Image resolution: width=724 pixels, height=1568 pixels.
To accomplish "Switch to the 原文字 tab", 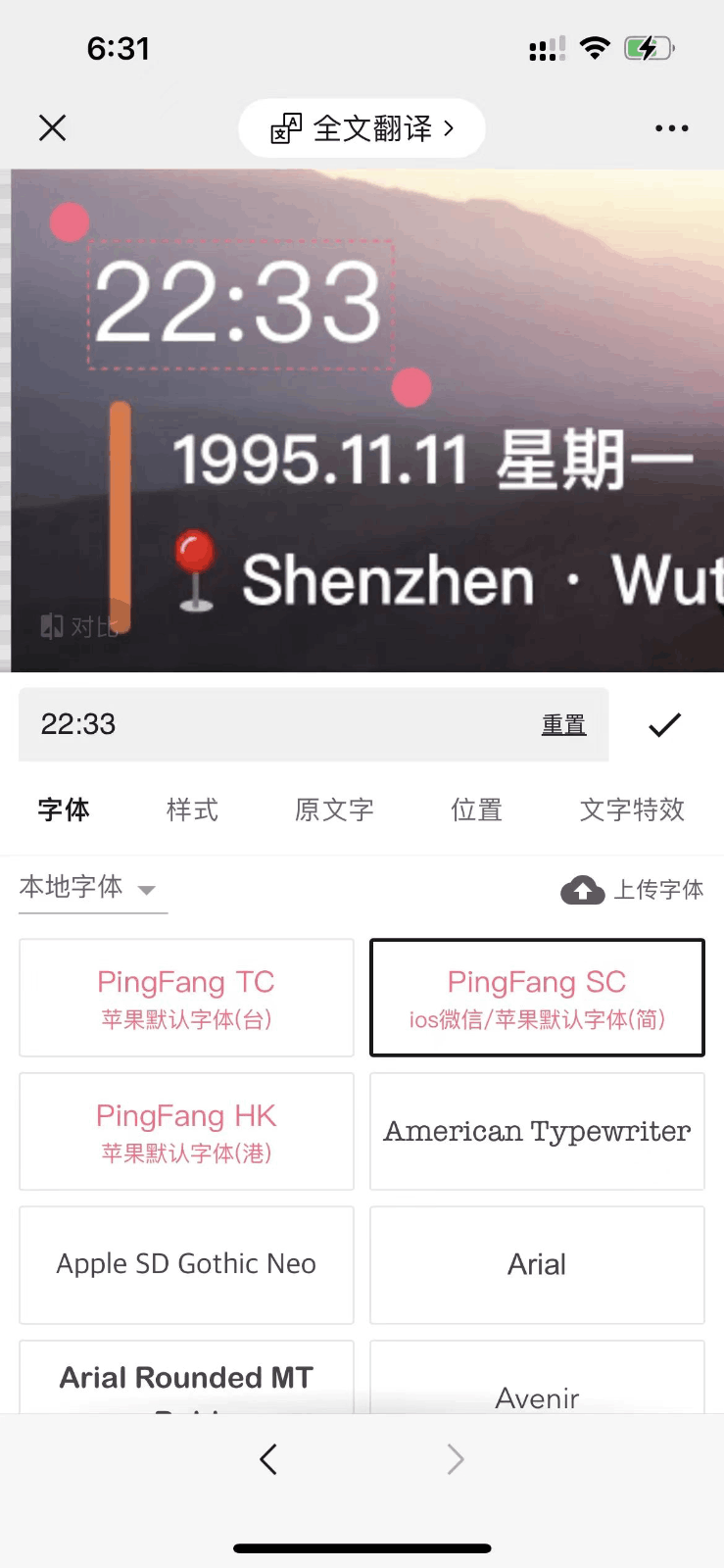I will click(334, 809).
